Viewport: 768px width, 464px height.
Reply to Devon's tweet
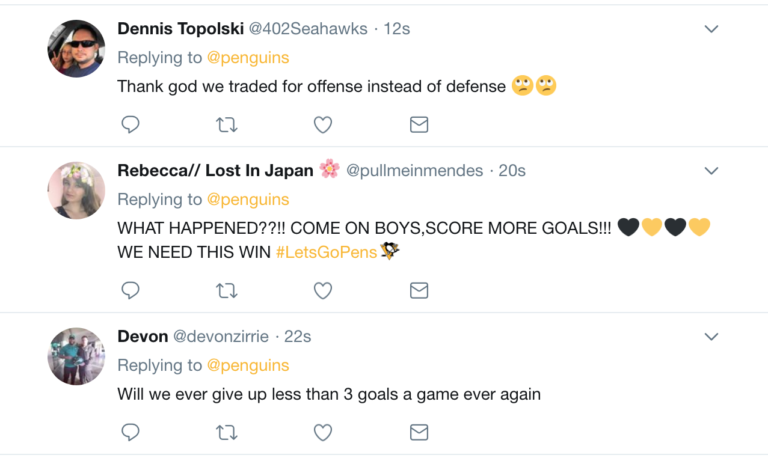130,433
